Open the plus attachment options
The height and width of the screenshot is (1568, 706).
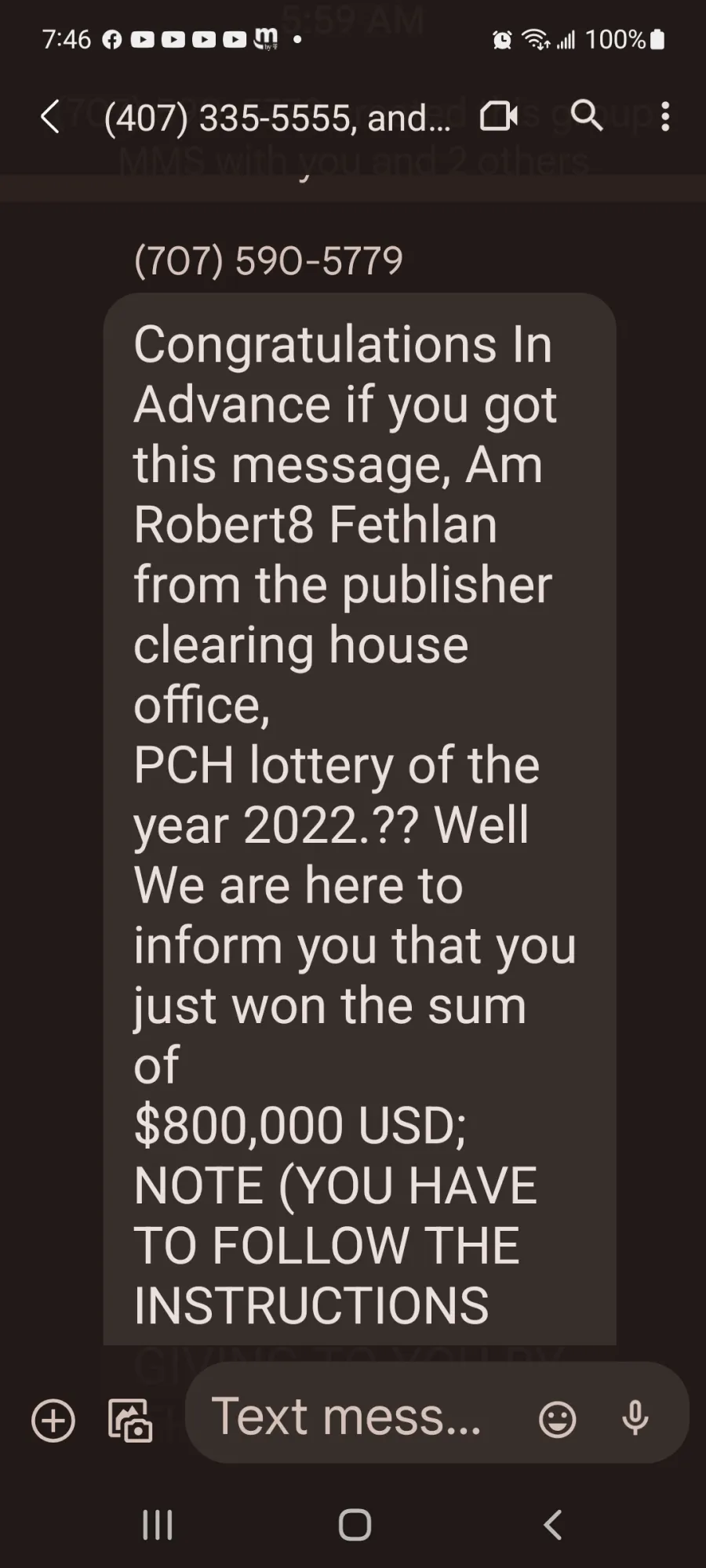coord(53,1420)
